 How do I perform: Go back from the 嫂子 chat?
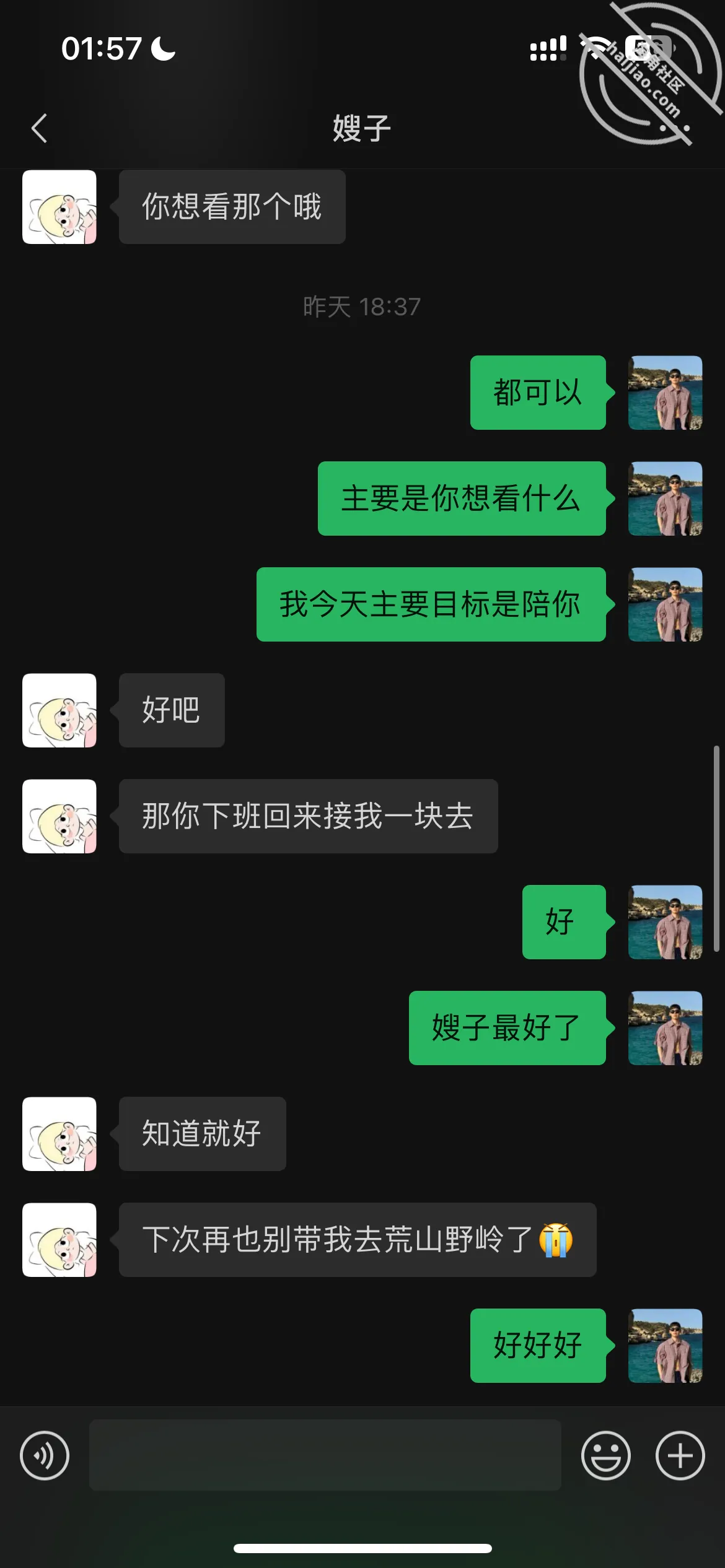(39, 128)
